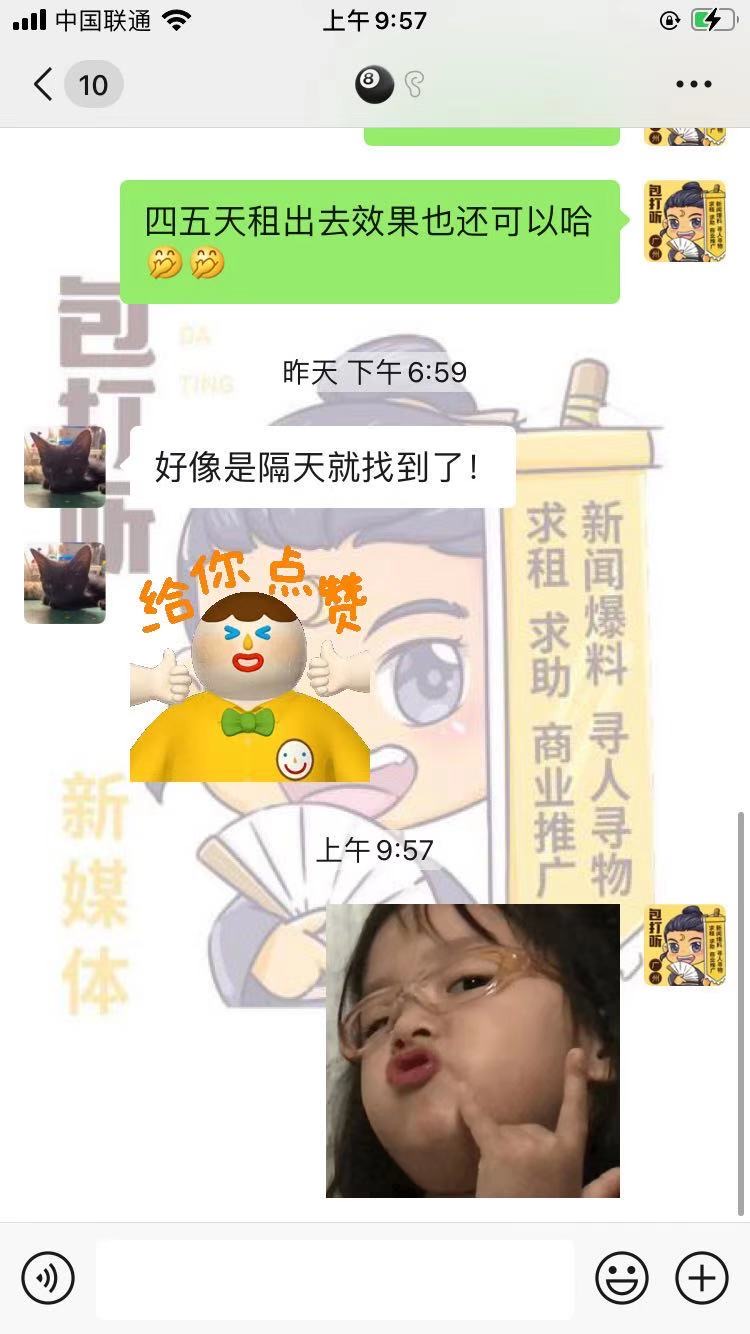Open the cat avatar beside 好像是隔天就找到了

tap(65, 467)
